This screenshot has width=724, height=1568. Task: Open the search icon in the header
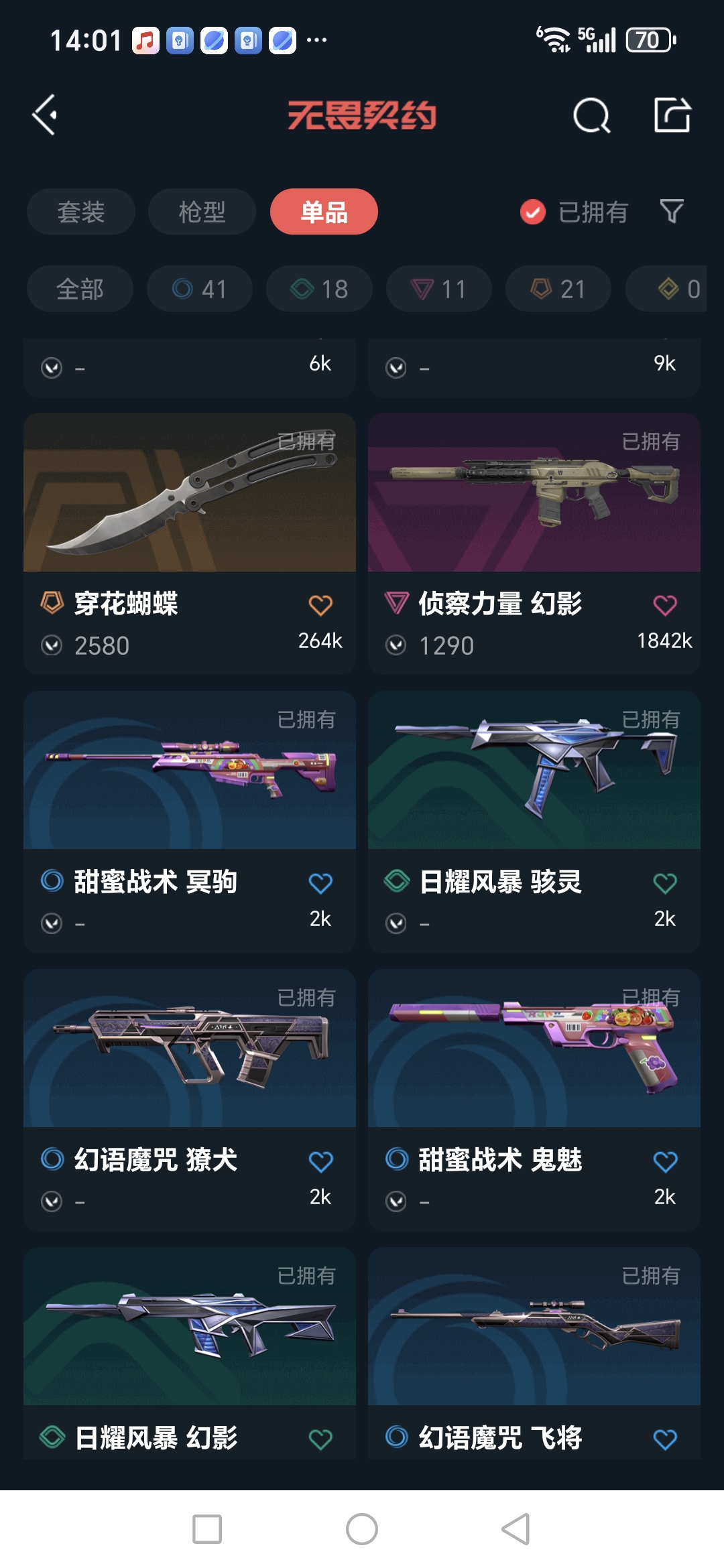[591, 116]
